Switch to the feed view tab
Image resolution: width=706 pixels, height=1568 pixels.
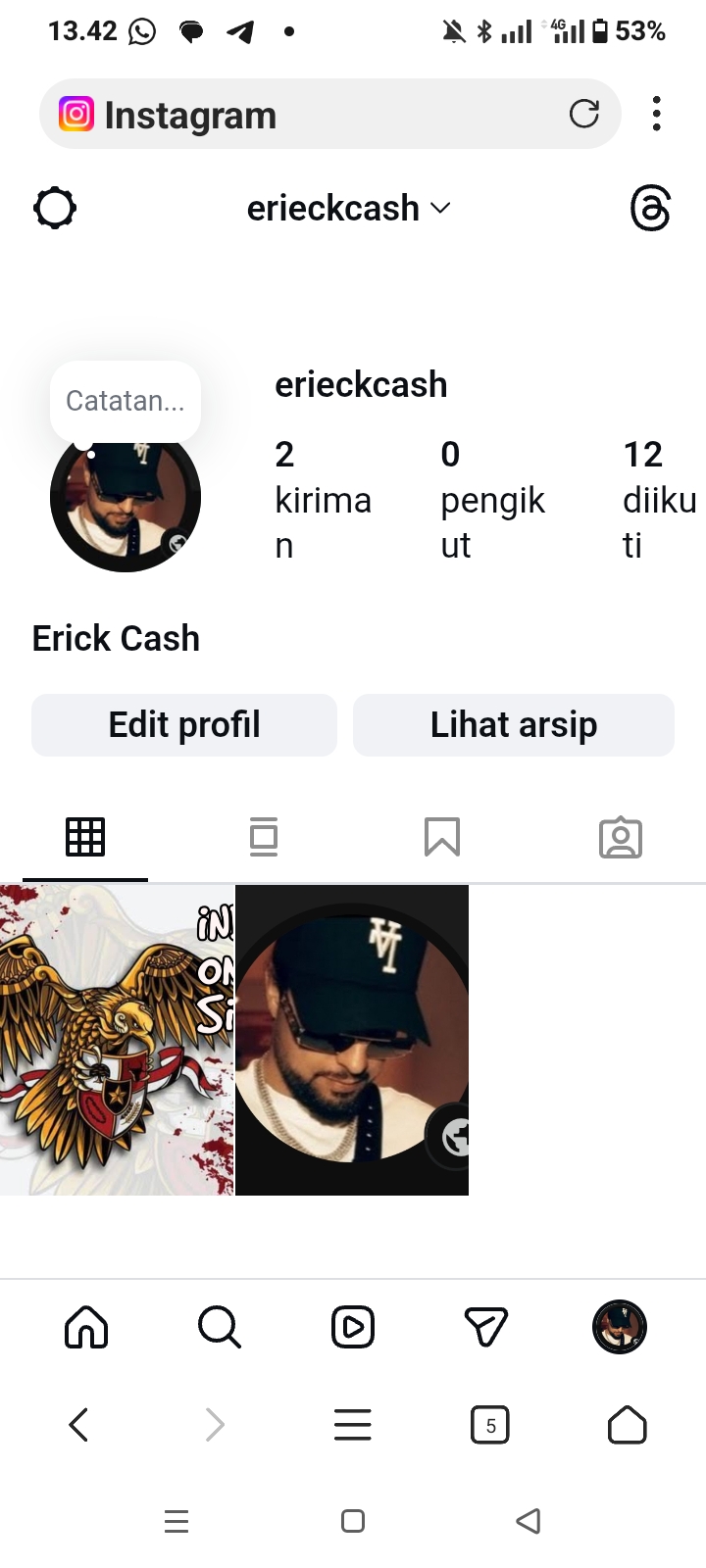coord(264,837)
